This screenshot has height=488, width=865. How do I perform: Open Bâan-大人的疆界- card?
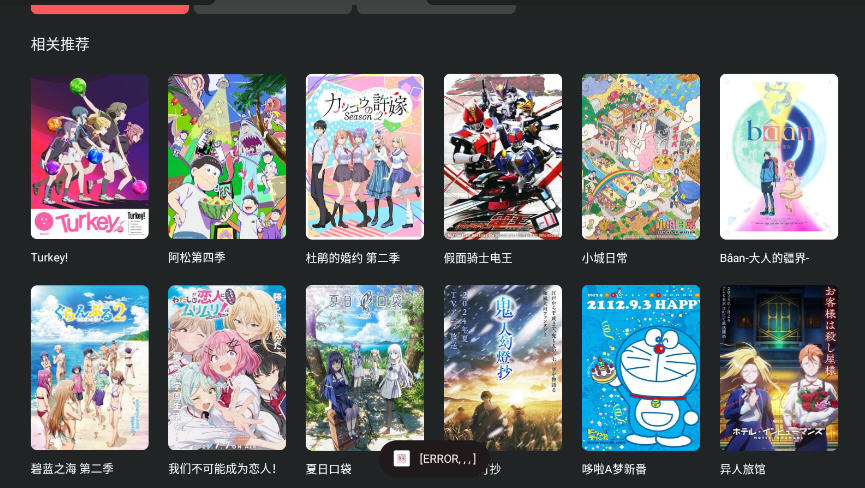(779, 157)
